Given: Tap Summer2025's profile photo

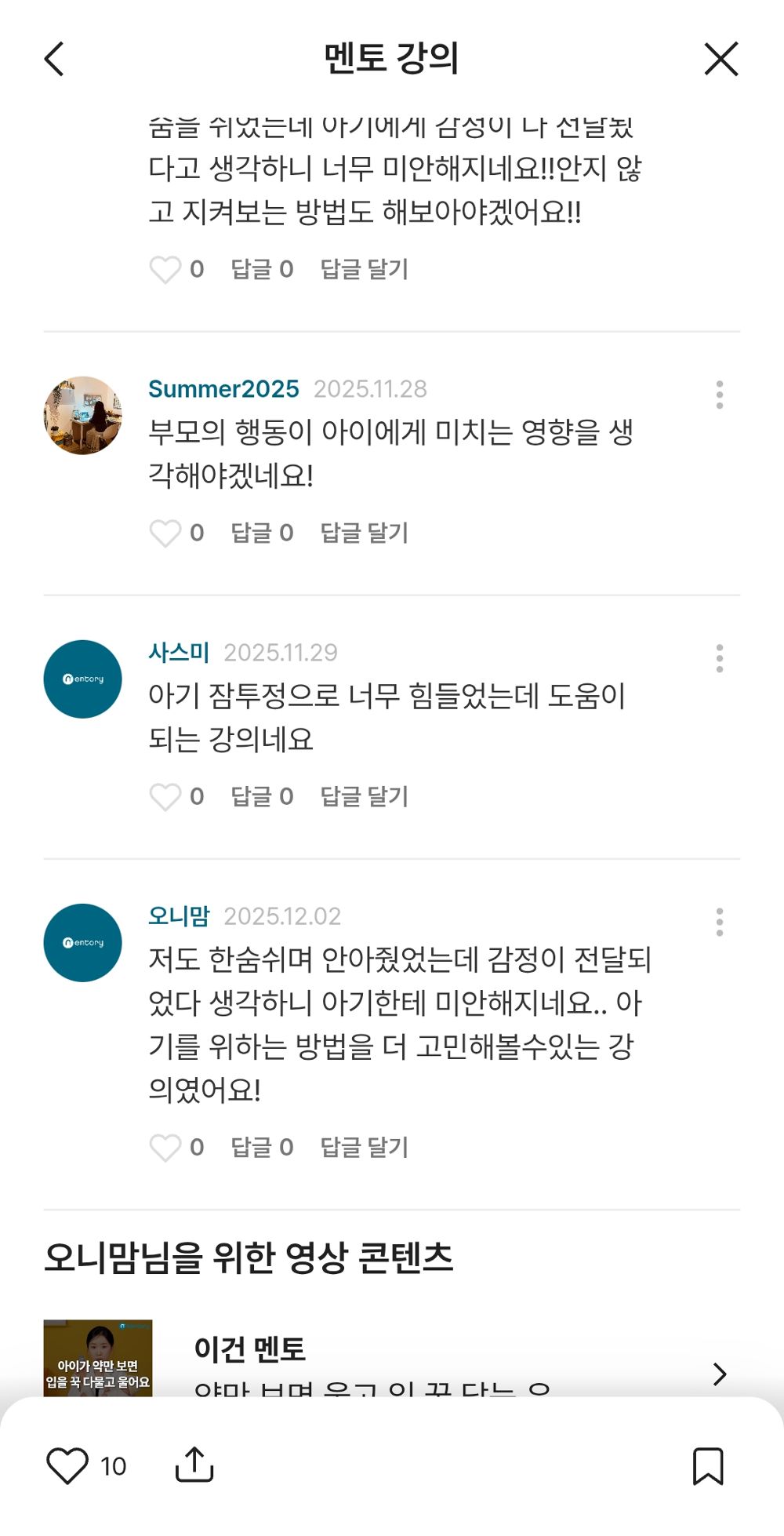Looking at the screenshot, I should [82, 416].
